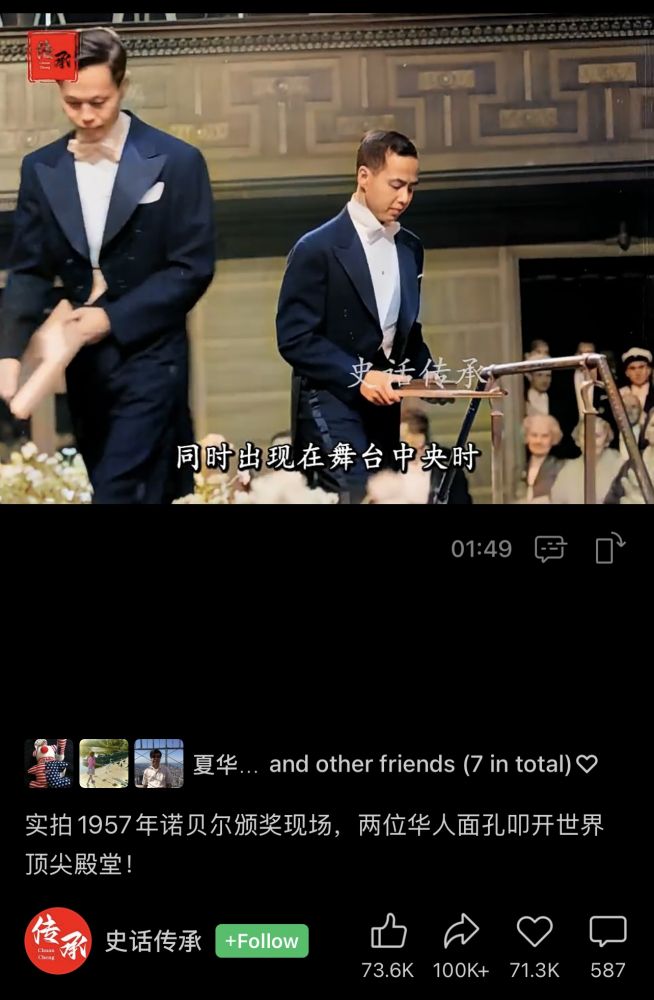Open the 587 comments
The height and width of the screenshot is (1000, 654).
607,932
